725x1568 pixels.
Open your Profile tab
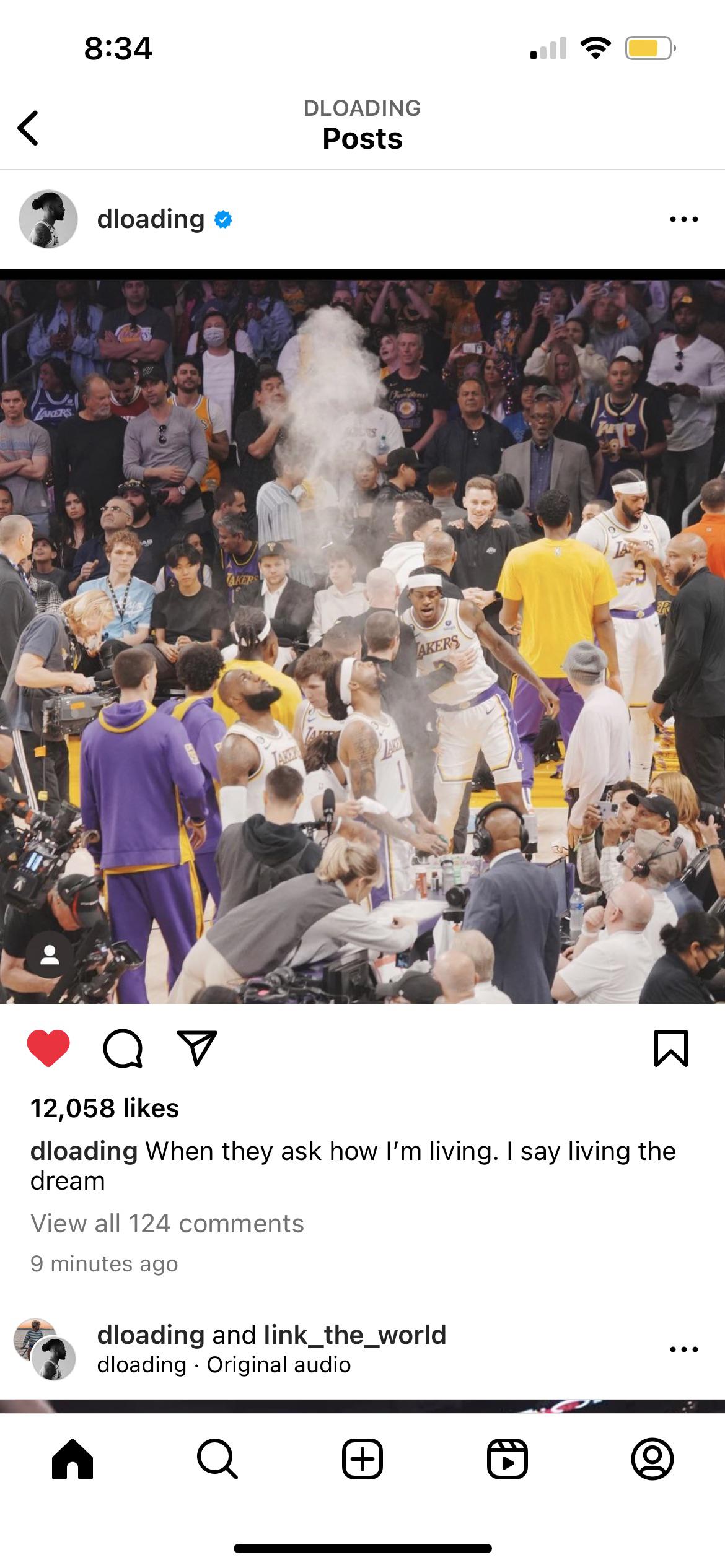click(652, 1459)
